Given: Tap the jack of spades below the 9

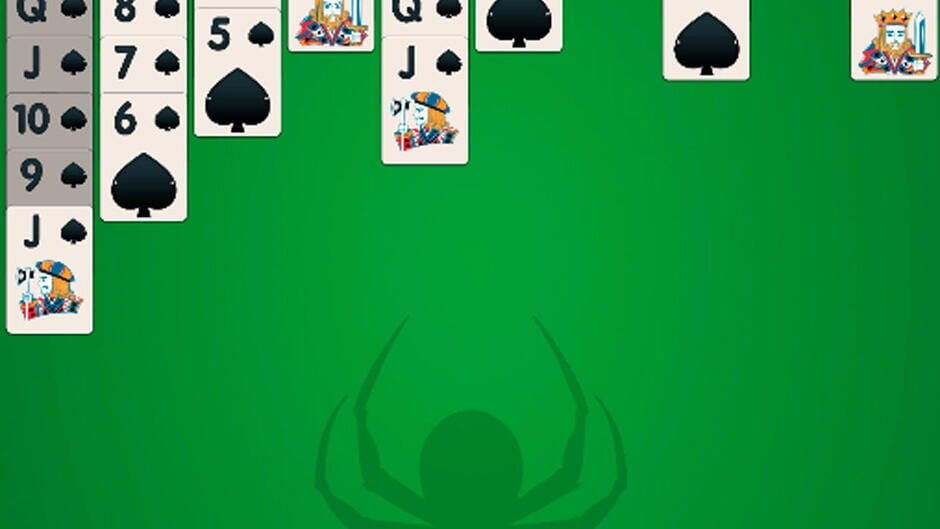Looking at the screenshot, I should click(x=49, y=270).
